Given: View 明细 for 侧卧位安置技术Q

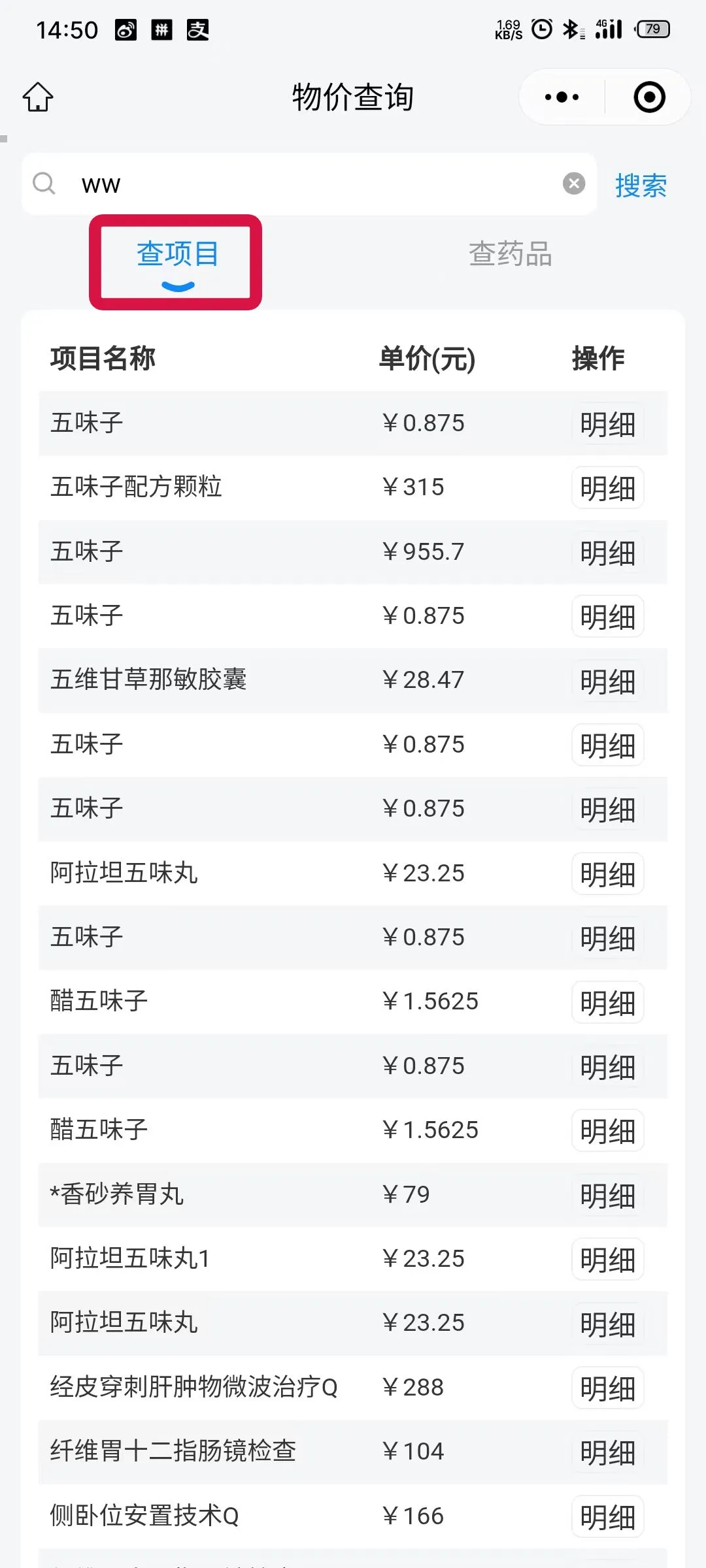Looking at the screenshot, I should click(x=607, y=1516).
